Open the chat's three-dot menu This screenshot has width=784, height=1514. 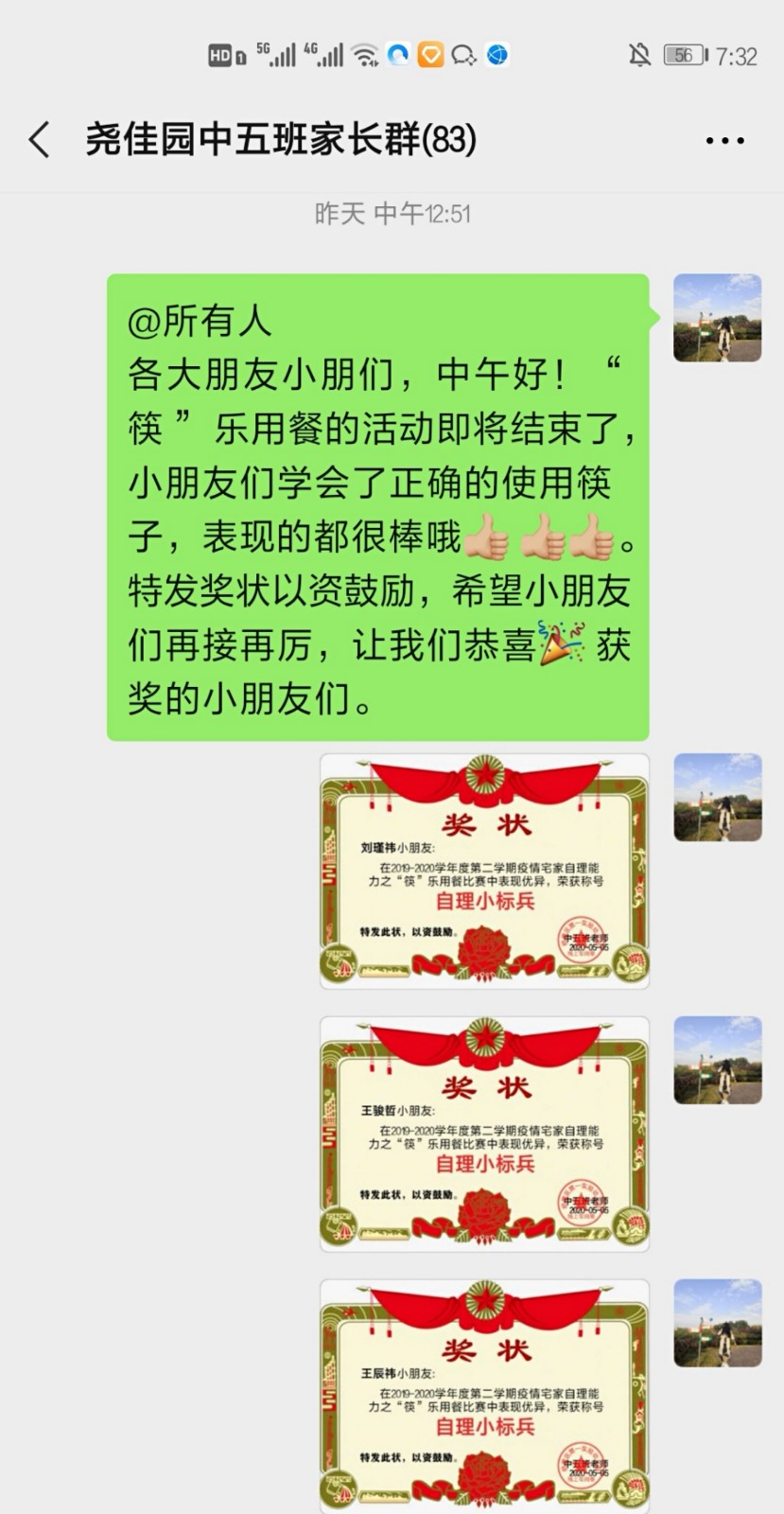click(x=724, y=141)
